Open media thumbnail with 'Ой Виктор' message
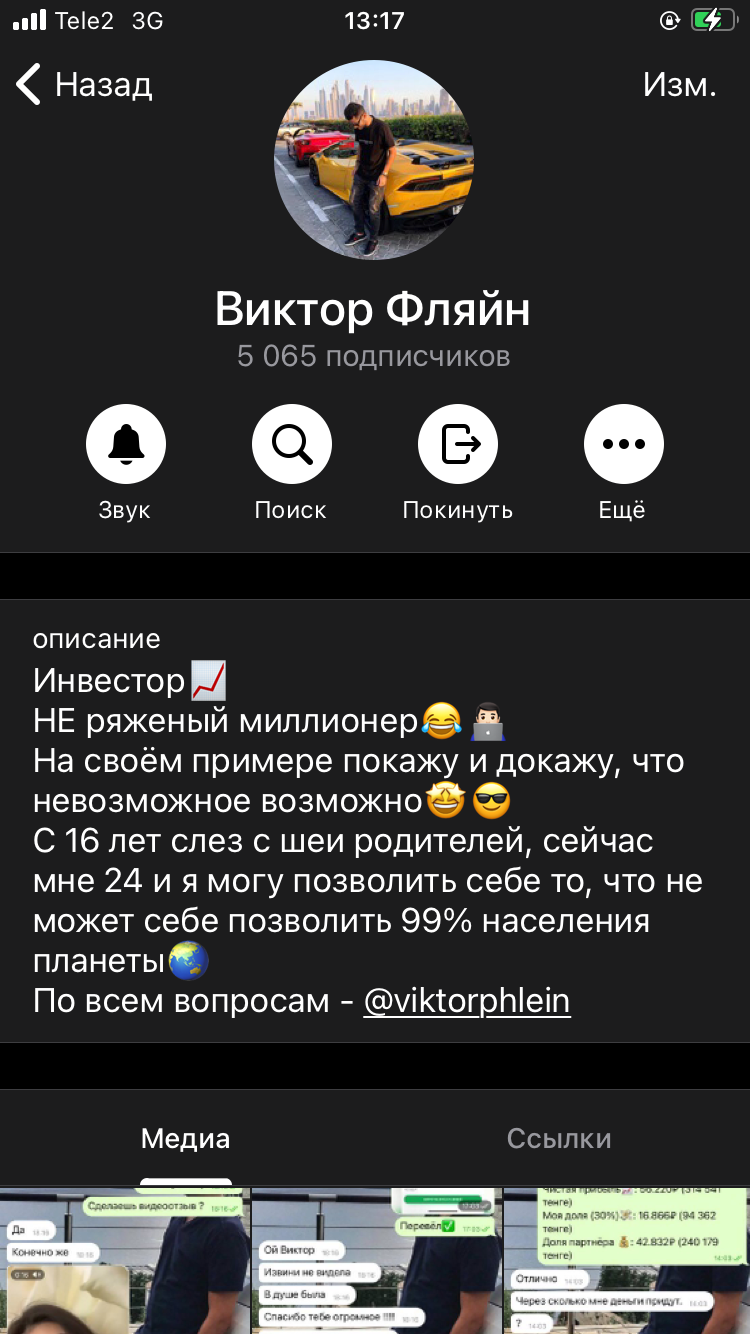The height and width of the screenshot is (1334, 750). click(x=375, y=1261)
